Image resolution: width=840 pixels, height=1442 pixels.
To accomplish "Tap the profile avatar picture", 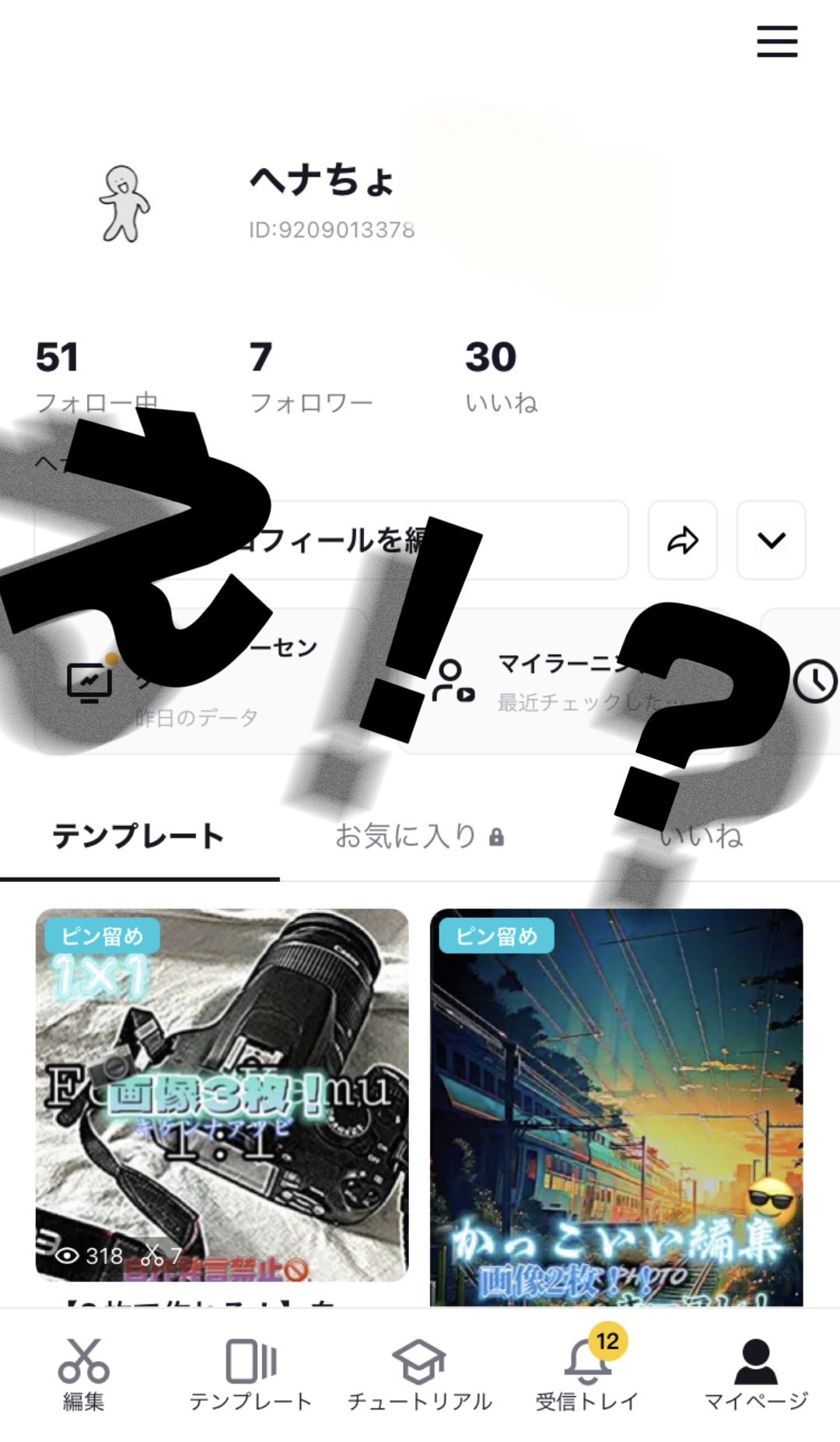I will click(124, 204).
